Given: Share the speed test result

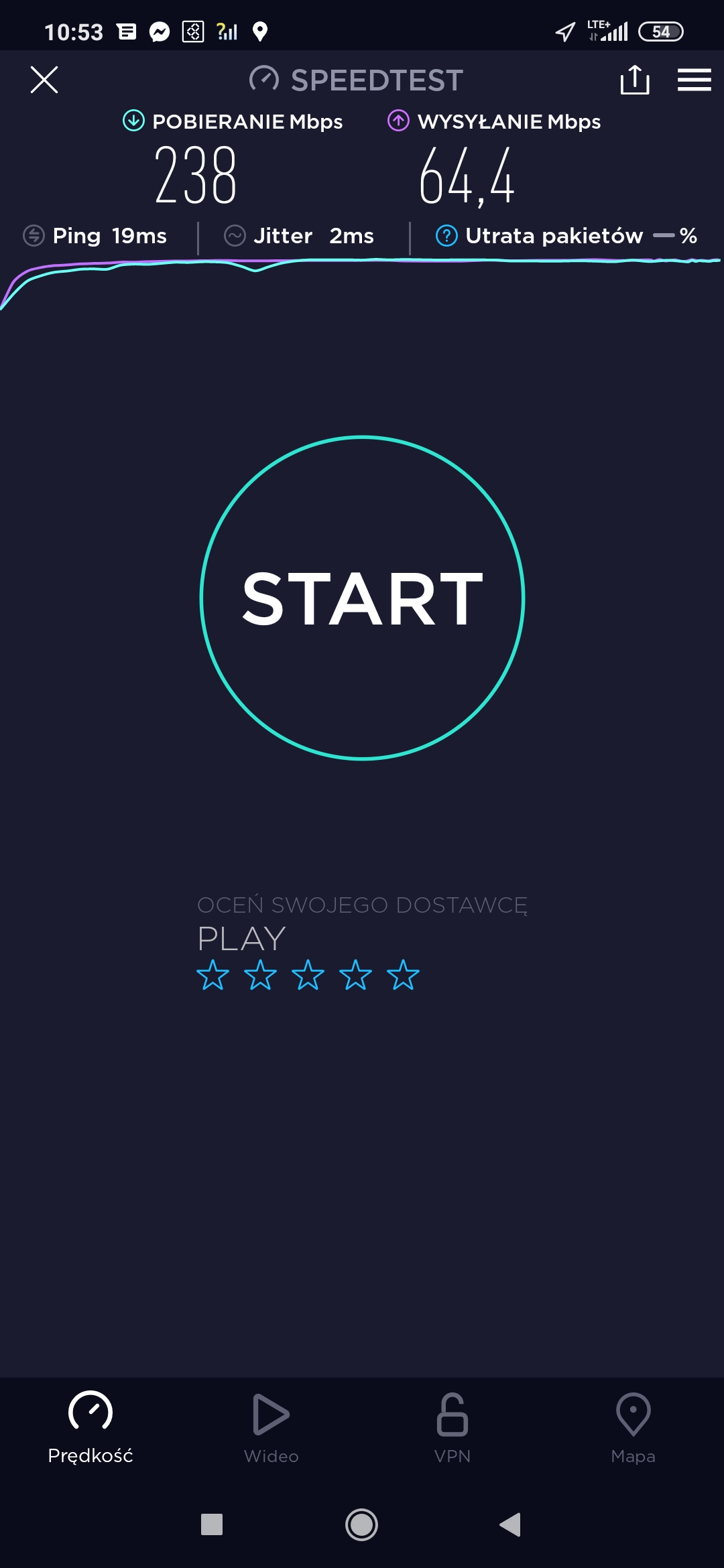Looking at the screenshot, I should 634,80.
